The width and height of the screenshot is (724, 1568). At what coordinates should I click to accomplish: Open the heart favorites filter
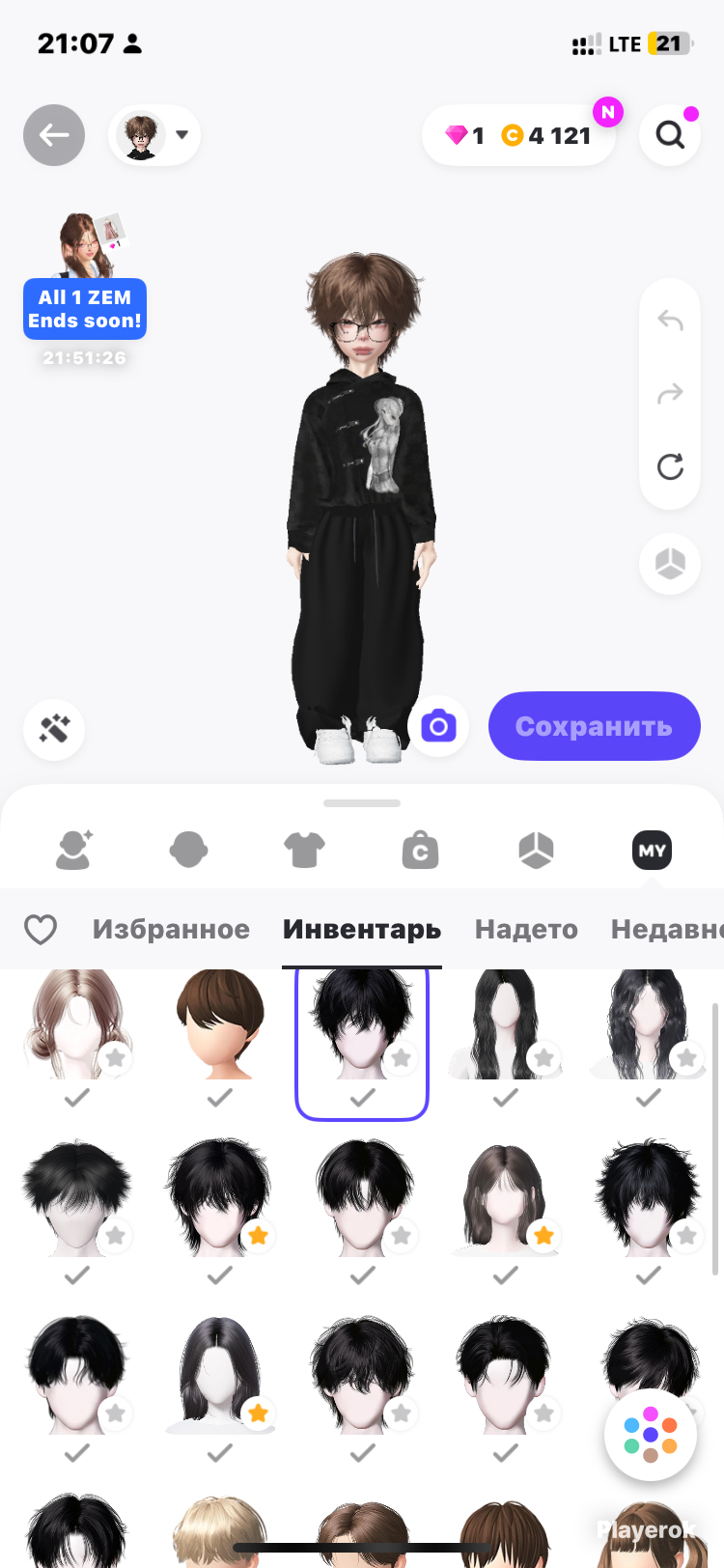[41, 930]
